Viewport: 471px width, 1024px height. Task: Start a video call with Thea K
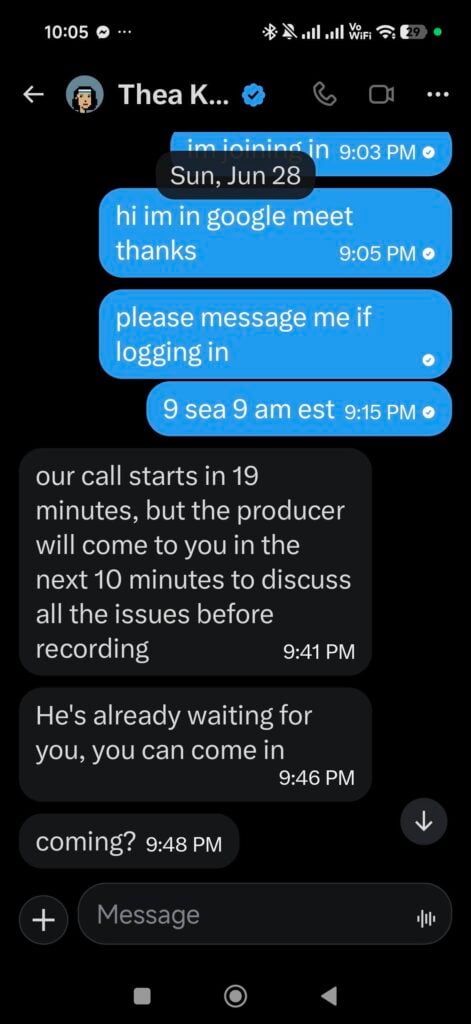click(382, 95)
